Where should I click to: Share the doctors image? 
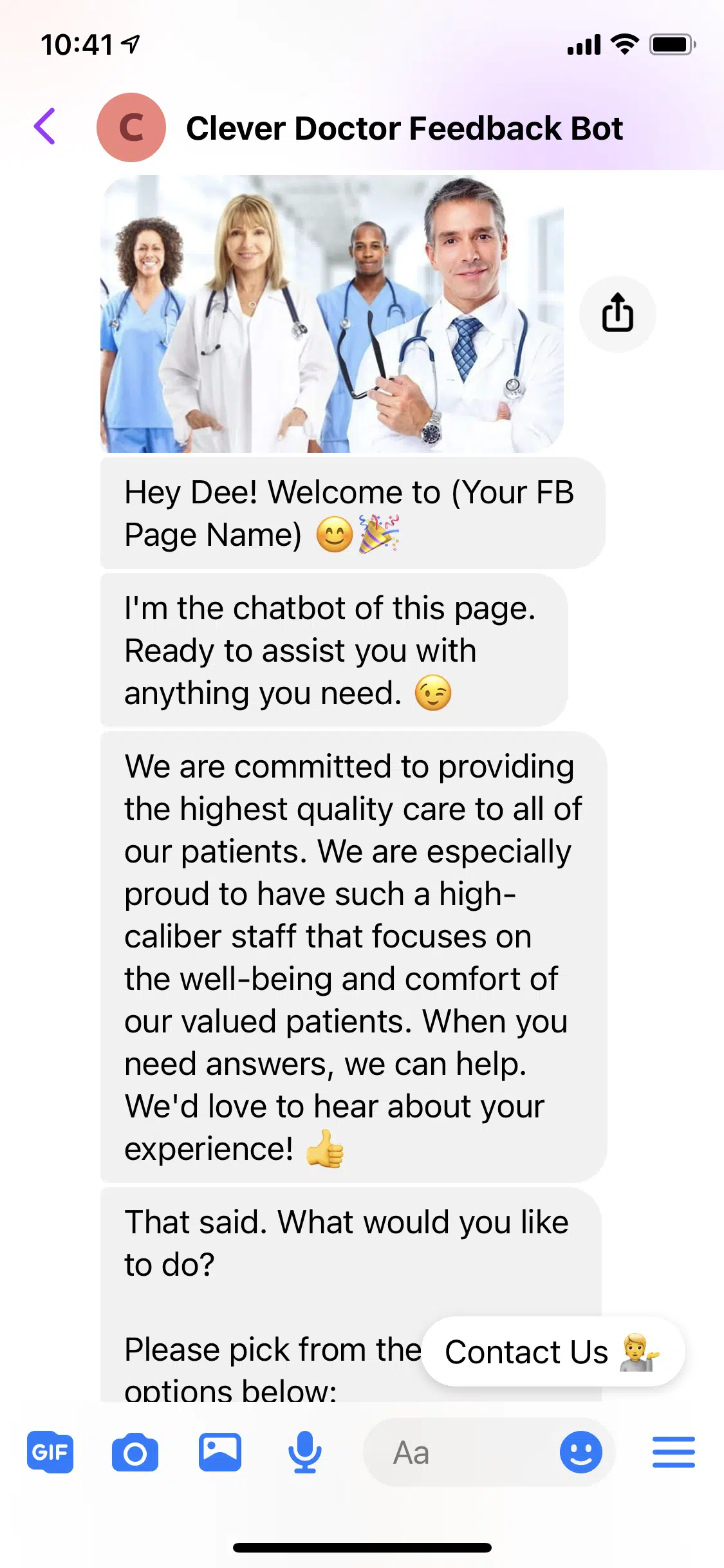617,313
